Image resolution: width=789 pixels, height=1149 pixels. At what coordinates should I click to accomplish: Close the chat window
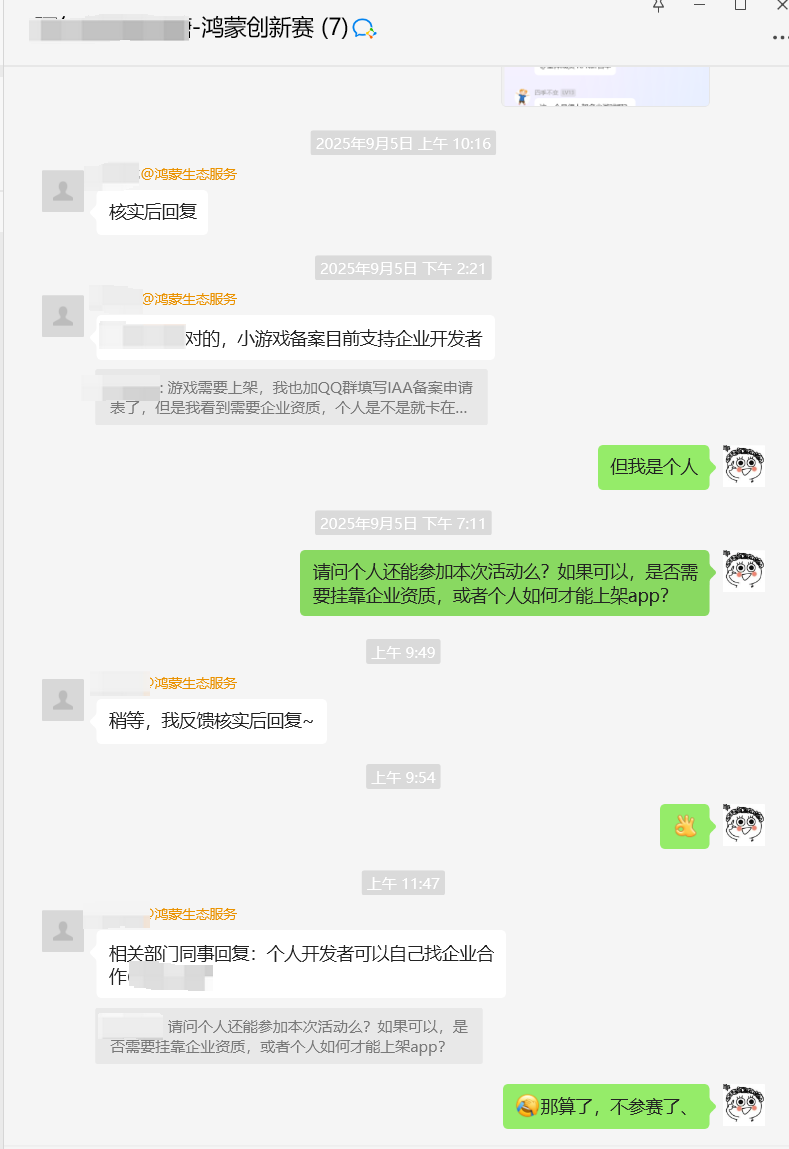(x=781, y=5)
